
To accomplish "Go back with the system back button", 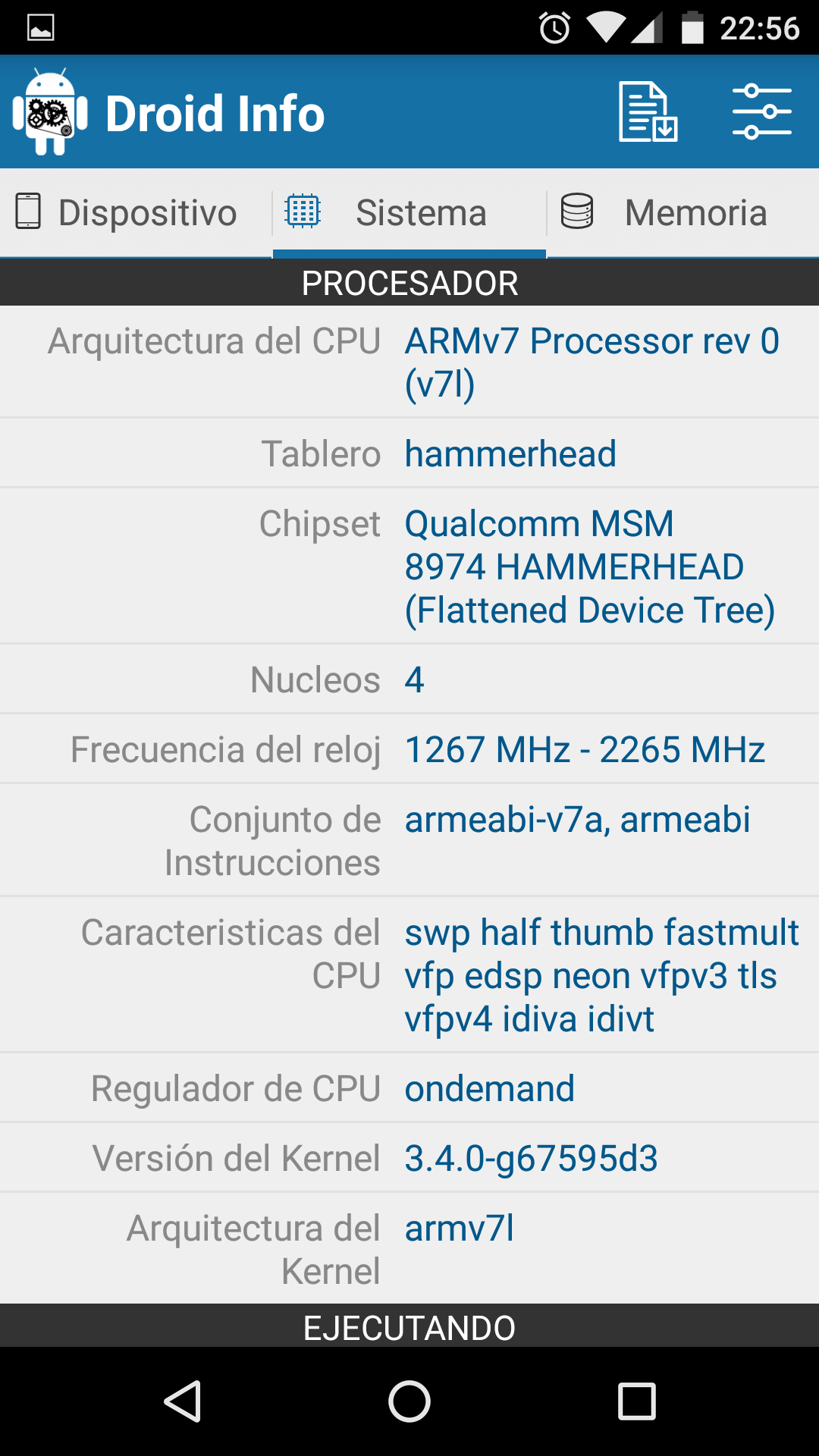I will point(183,1401).
